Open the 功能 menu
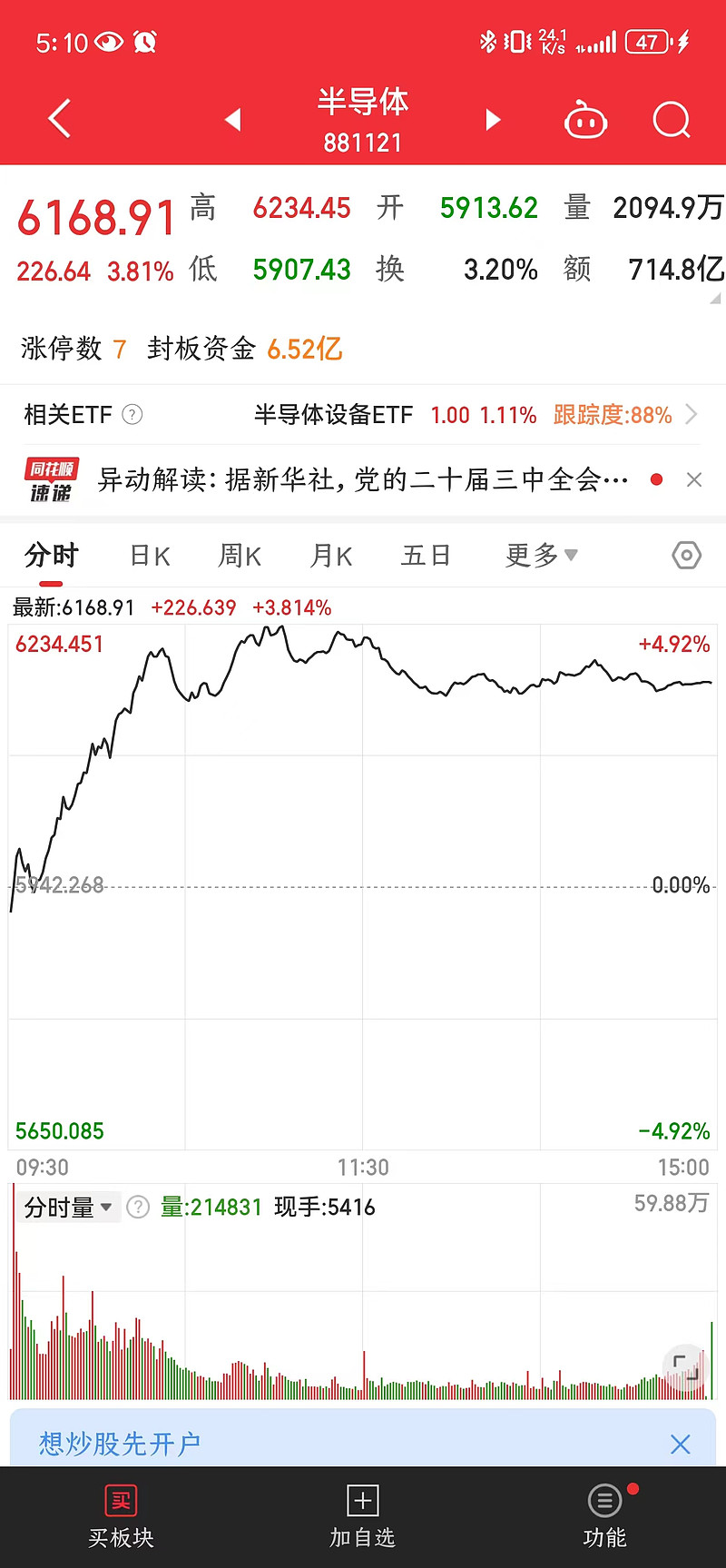This screenshot has width=726, height=1568. 605,1517
